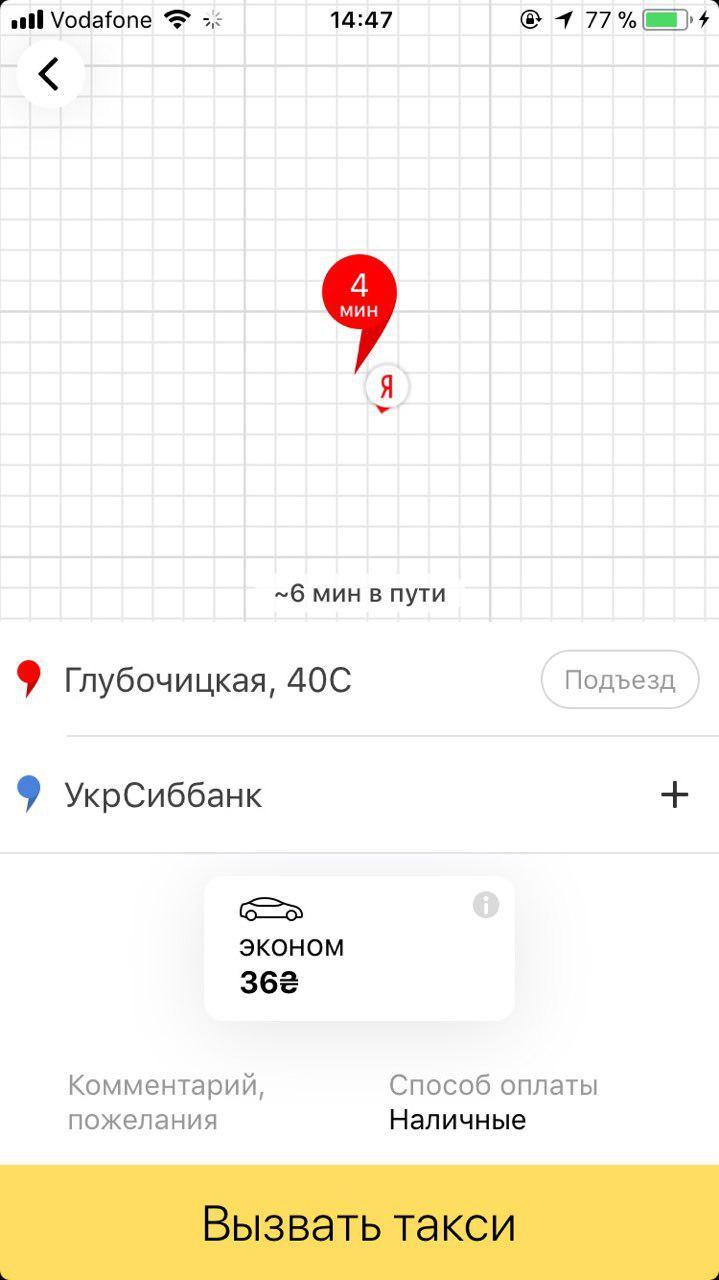The width and height of the screenshot is (719, 1280).
Task: Add another stop with the plus icon
Action: (x=675, y=795)
